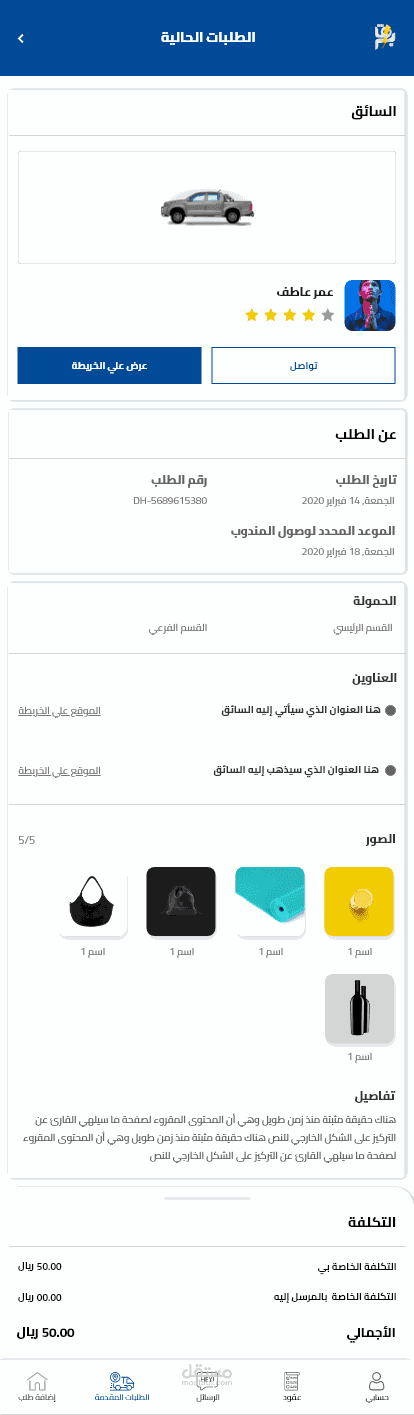View the teal rolled mat photo
414x1415 pixels.
270,902
